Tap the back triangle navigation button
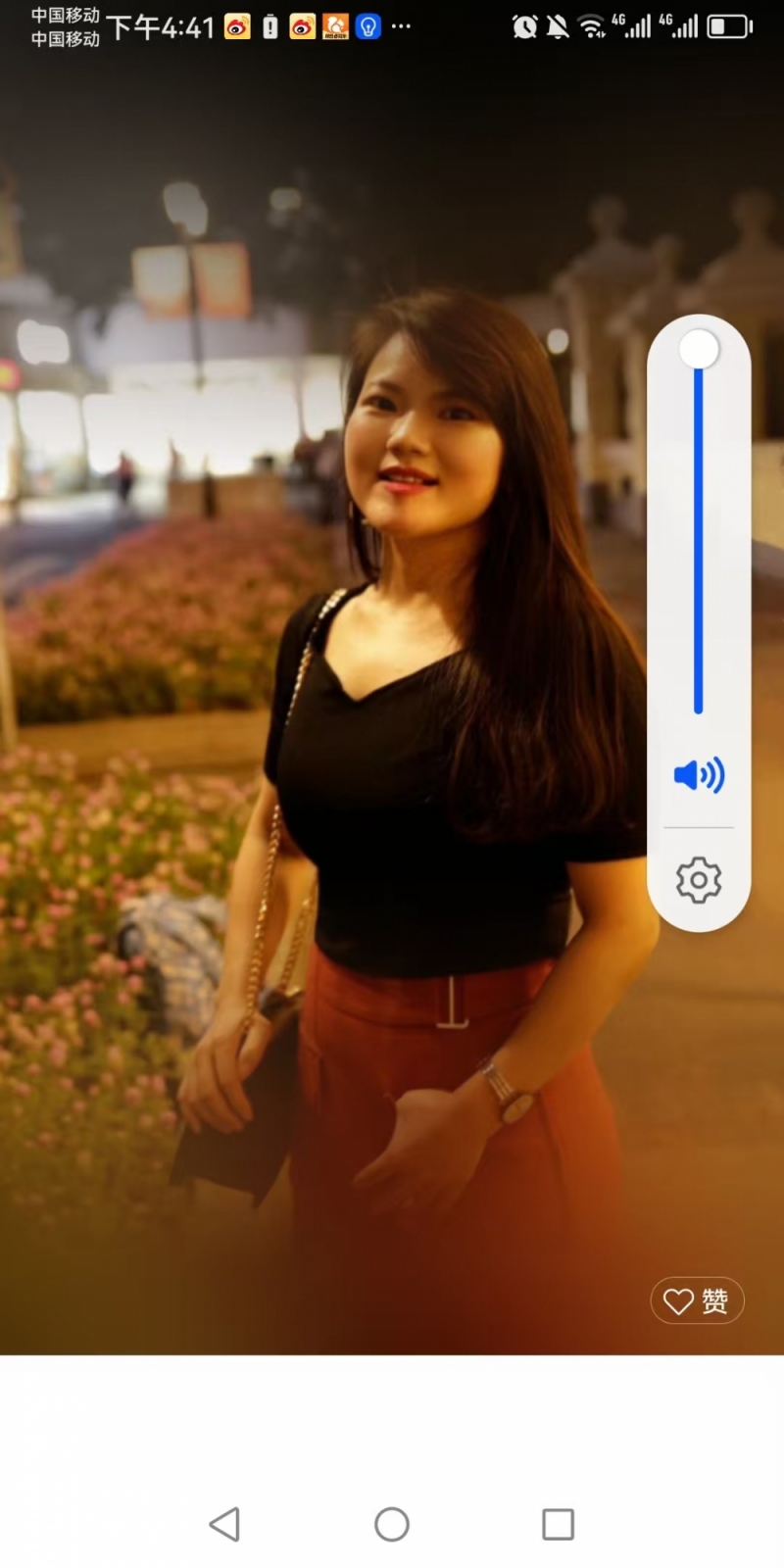 click(x=226, y=1525)
